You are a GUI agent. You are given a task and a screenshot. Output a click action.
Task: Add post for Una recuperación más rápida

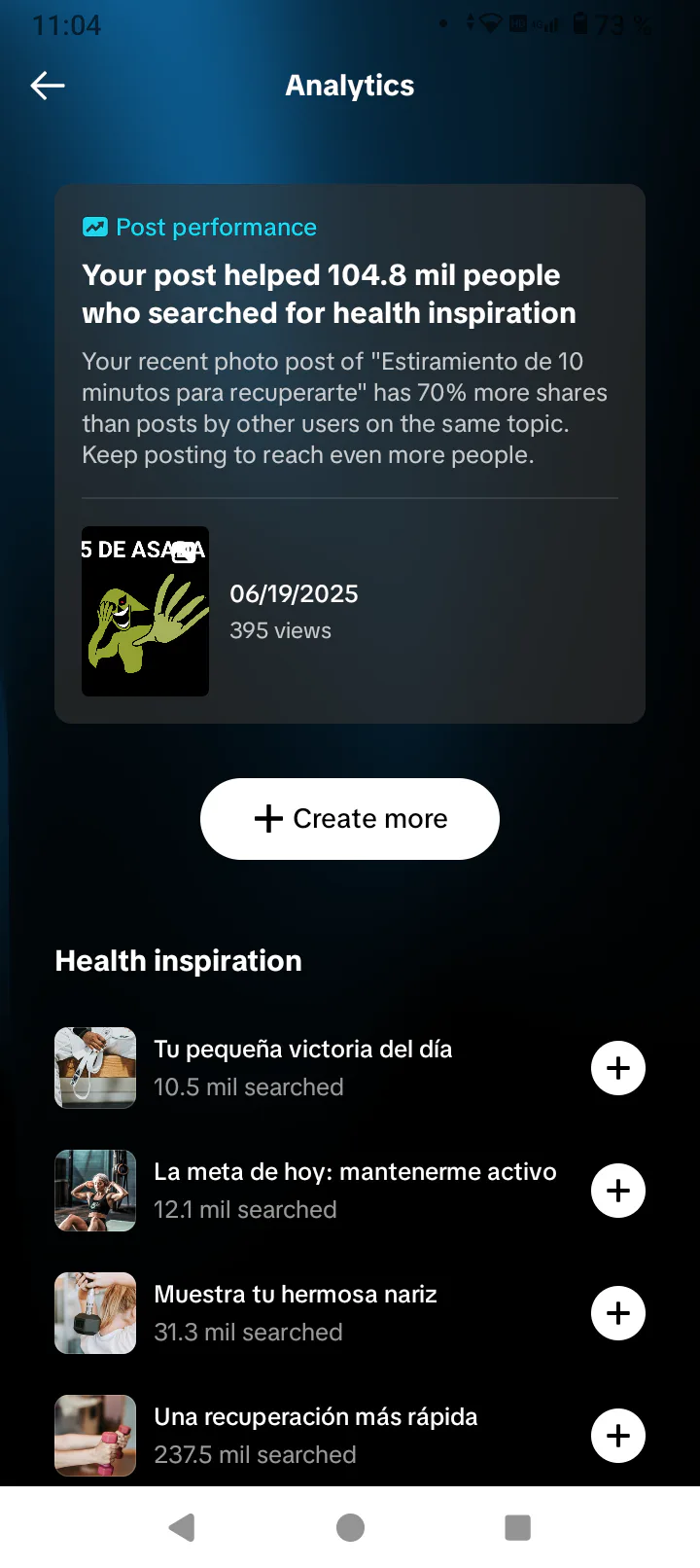(x=618, y=1436)
